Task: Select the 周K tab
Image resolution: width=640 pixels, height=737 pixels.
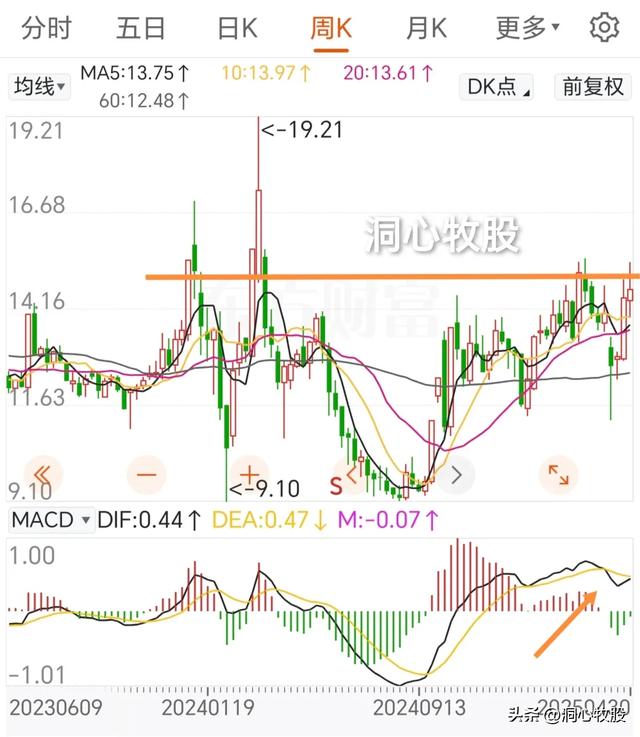Action: (x=331, y=28)
